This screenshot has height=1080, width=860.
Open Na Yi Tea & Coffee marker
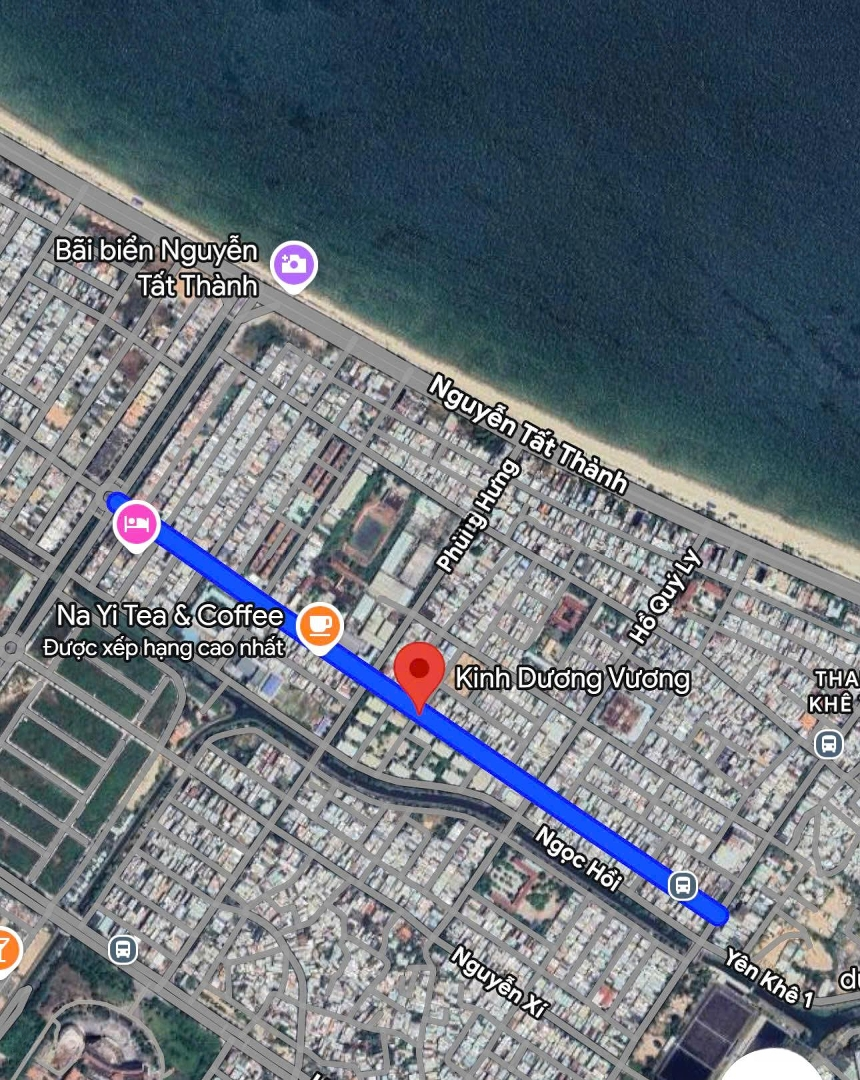(x=319, y=626)
